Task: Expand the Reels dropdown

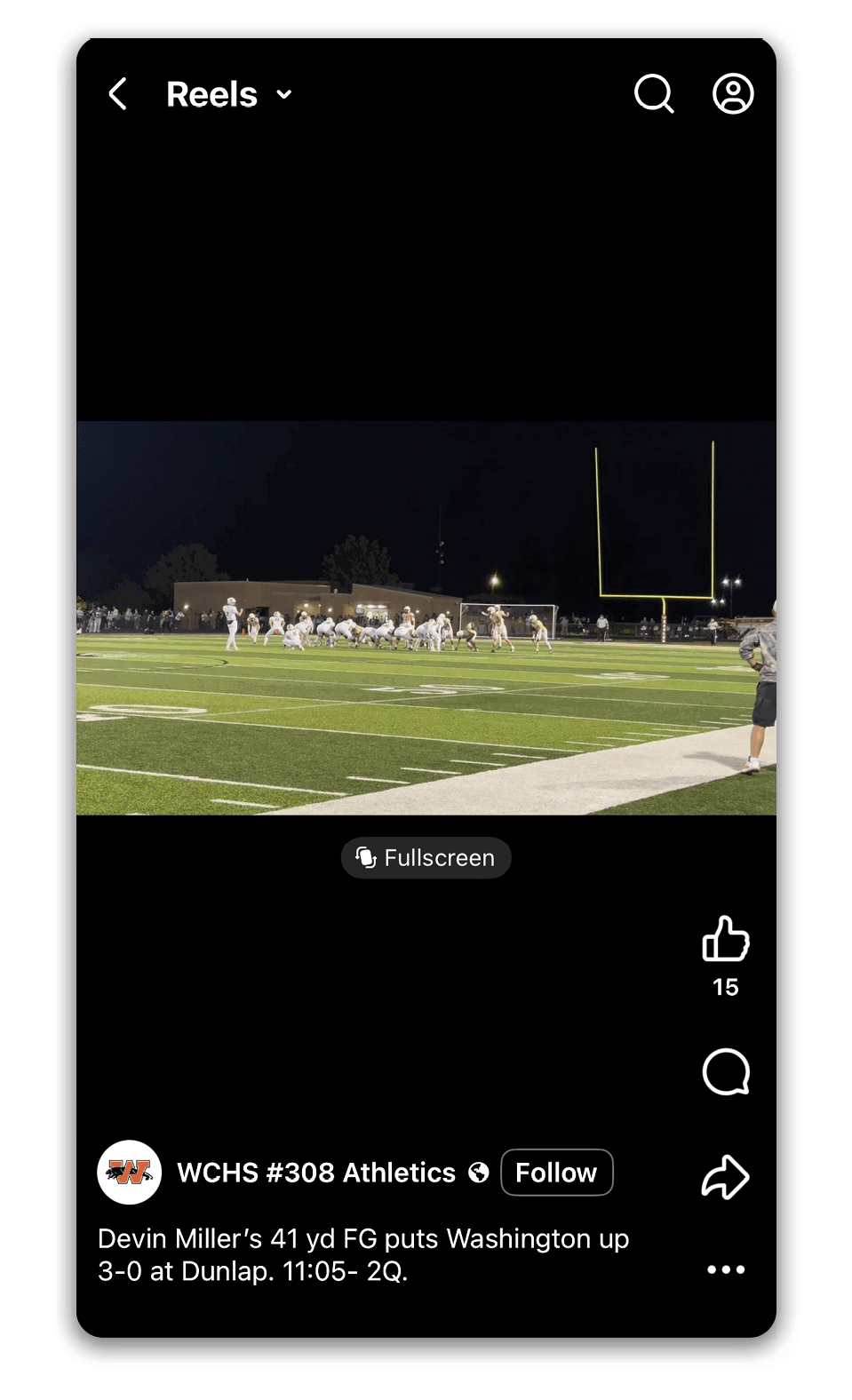Action: point(283,95)
